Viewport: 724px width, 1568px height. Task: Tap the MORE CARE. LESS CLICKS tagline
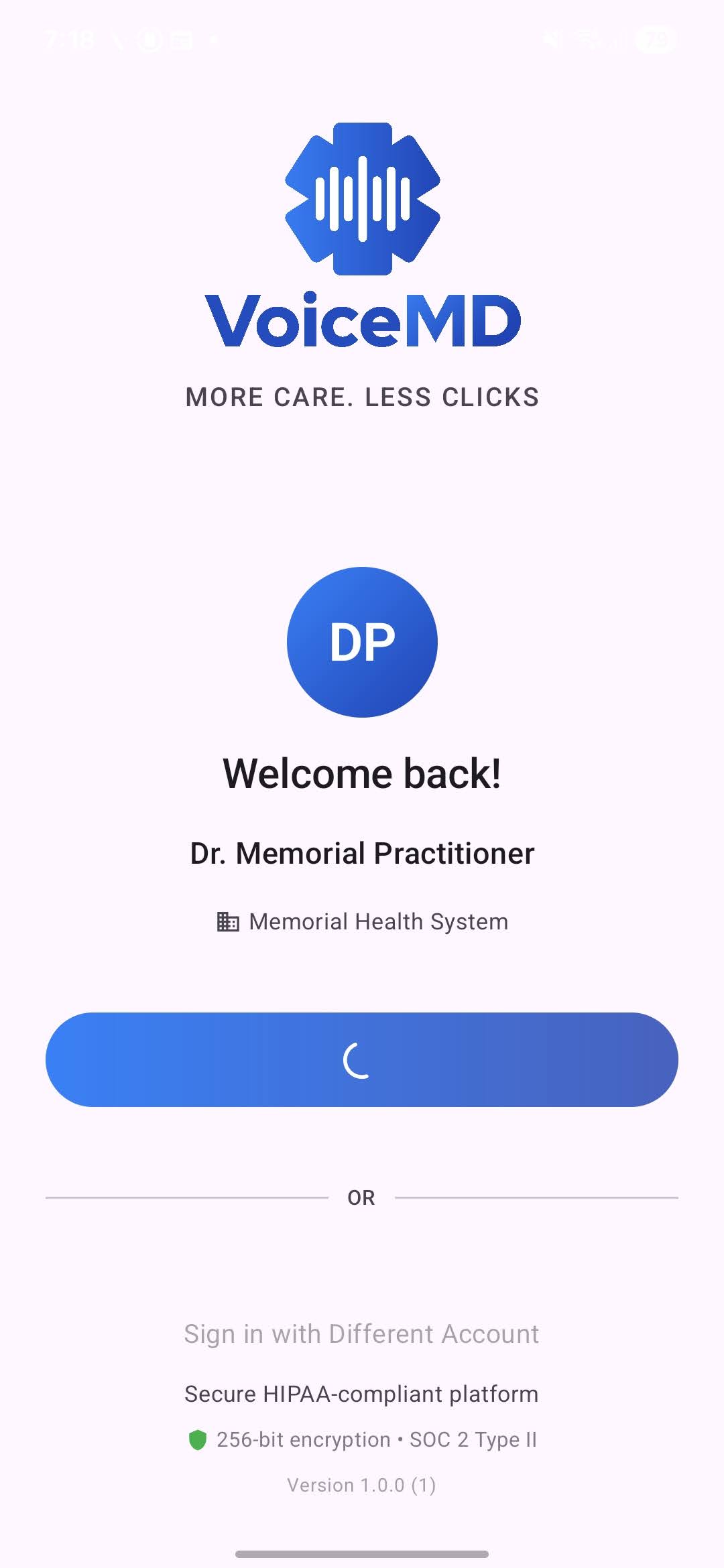pyautogui.click(x=362, y=397)
